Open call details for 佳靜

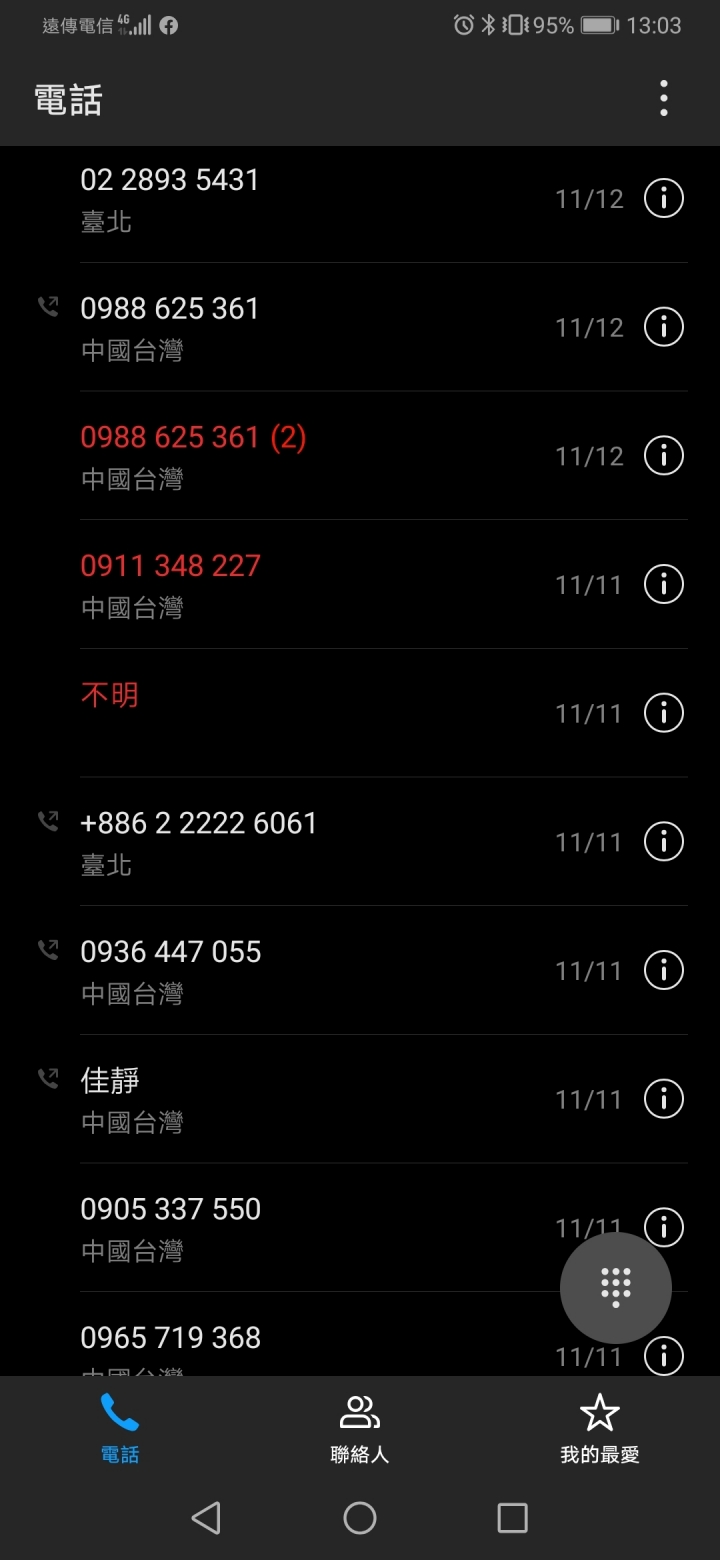[664, 1099]
